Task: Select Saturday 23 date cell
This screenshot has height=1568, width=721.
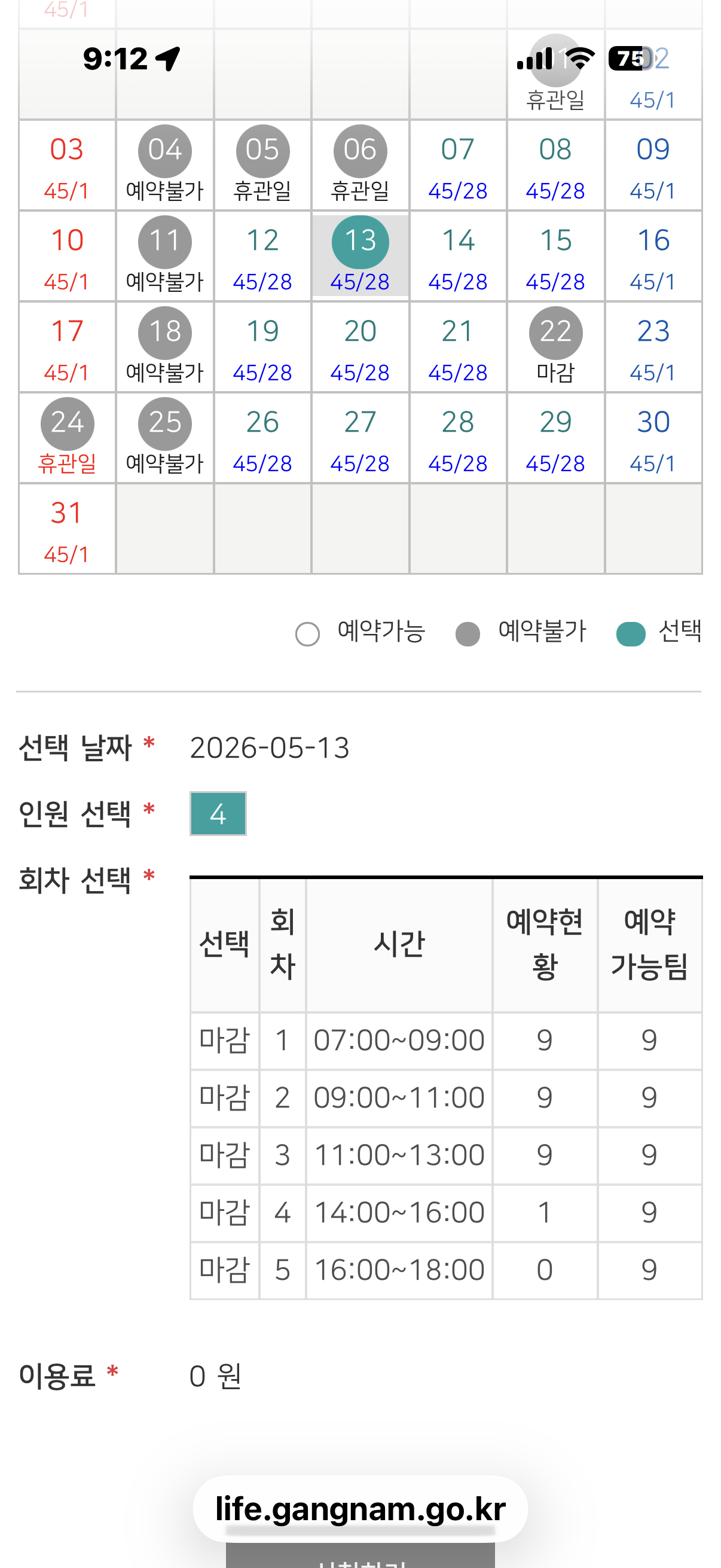Action: pos(653,347)
